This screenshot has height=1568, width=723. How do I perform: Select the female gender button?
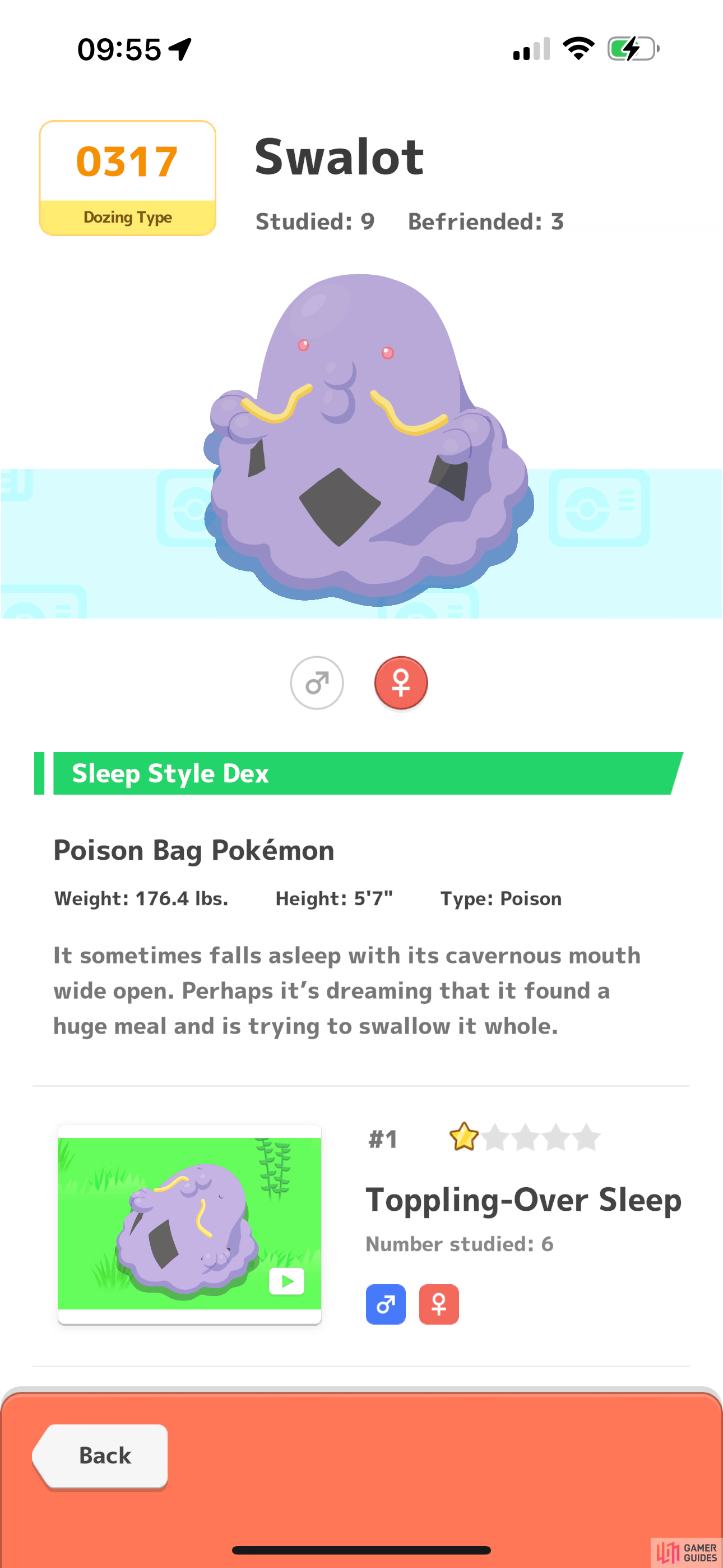[x=400, y=682]
